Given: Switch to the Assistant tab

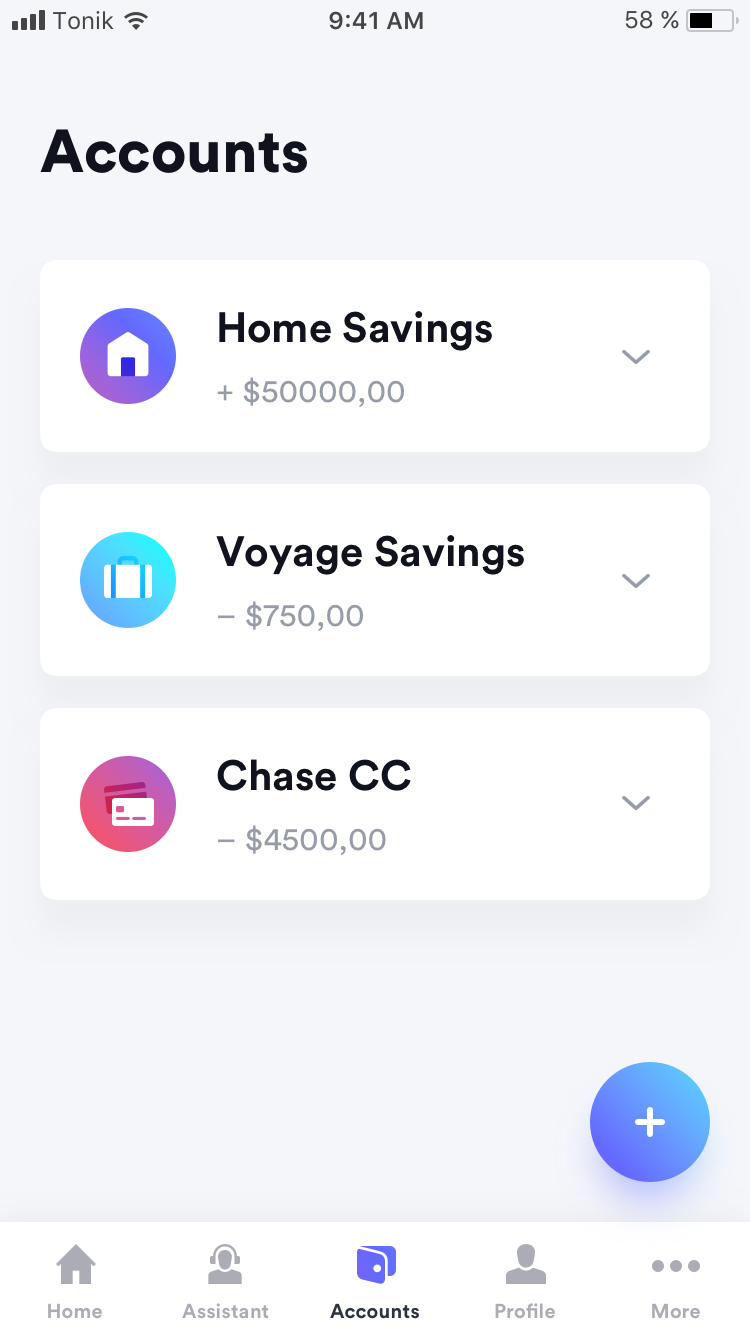Looking at the screenshot, I should [225, 1281].
